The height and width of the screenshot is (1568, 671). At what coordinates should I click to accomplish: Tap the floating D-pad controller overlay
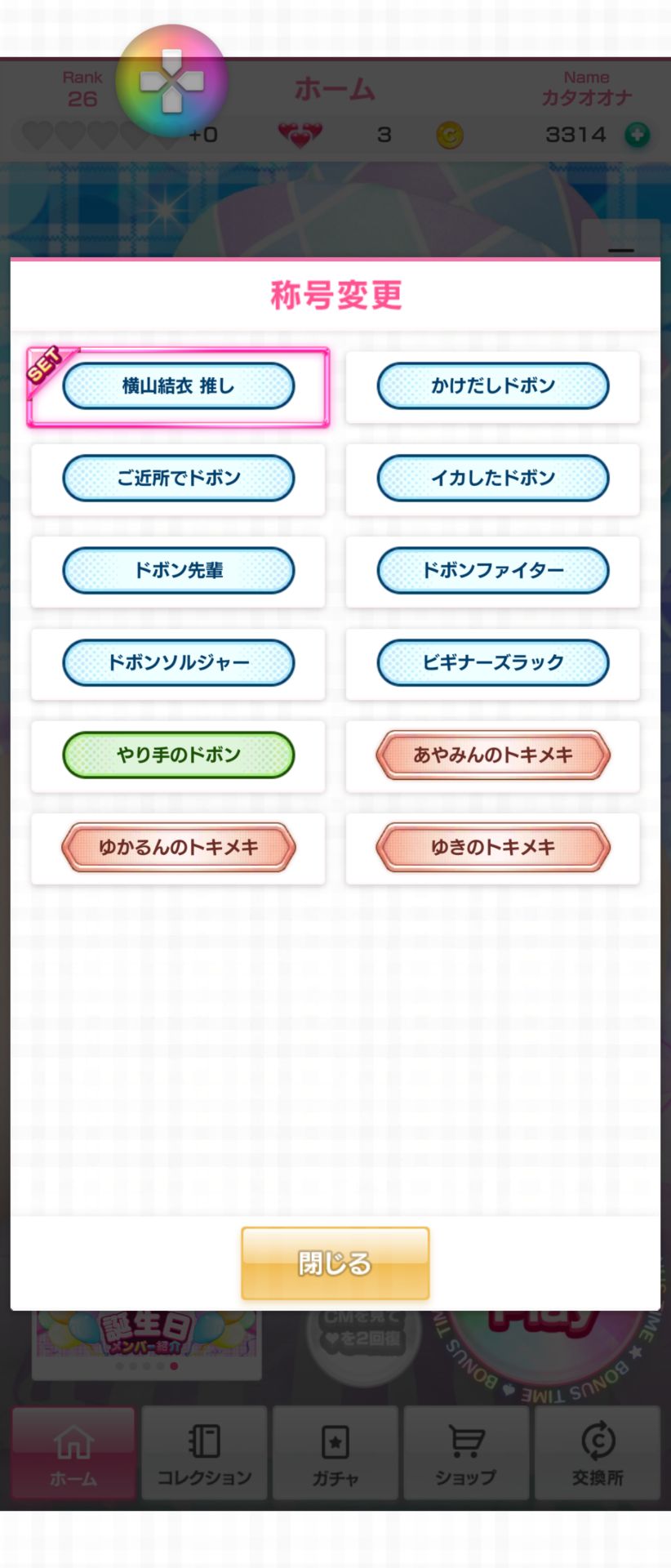(x=171, y=82)
